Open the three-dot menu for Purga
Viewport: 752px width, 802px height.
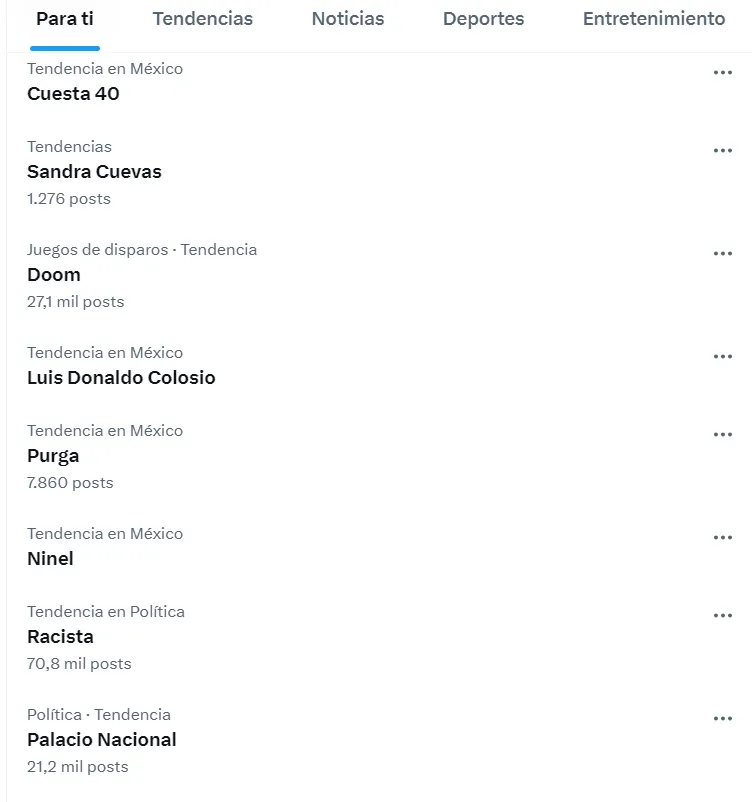coord(722,435)
